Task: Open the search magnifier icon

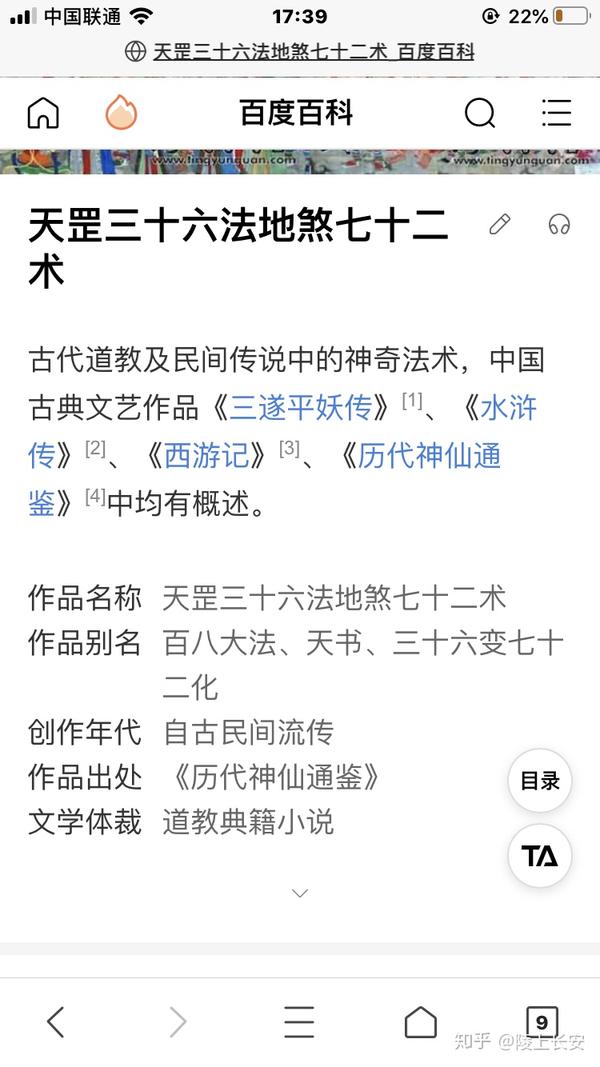Action: pos(480,113)
